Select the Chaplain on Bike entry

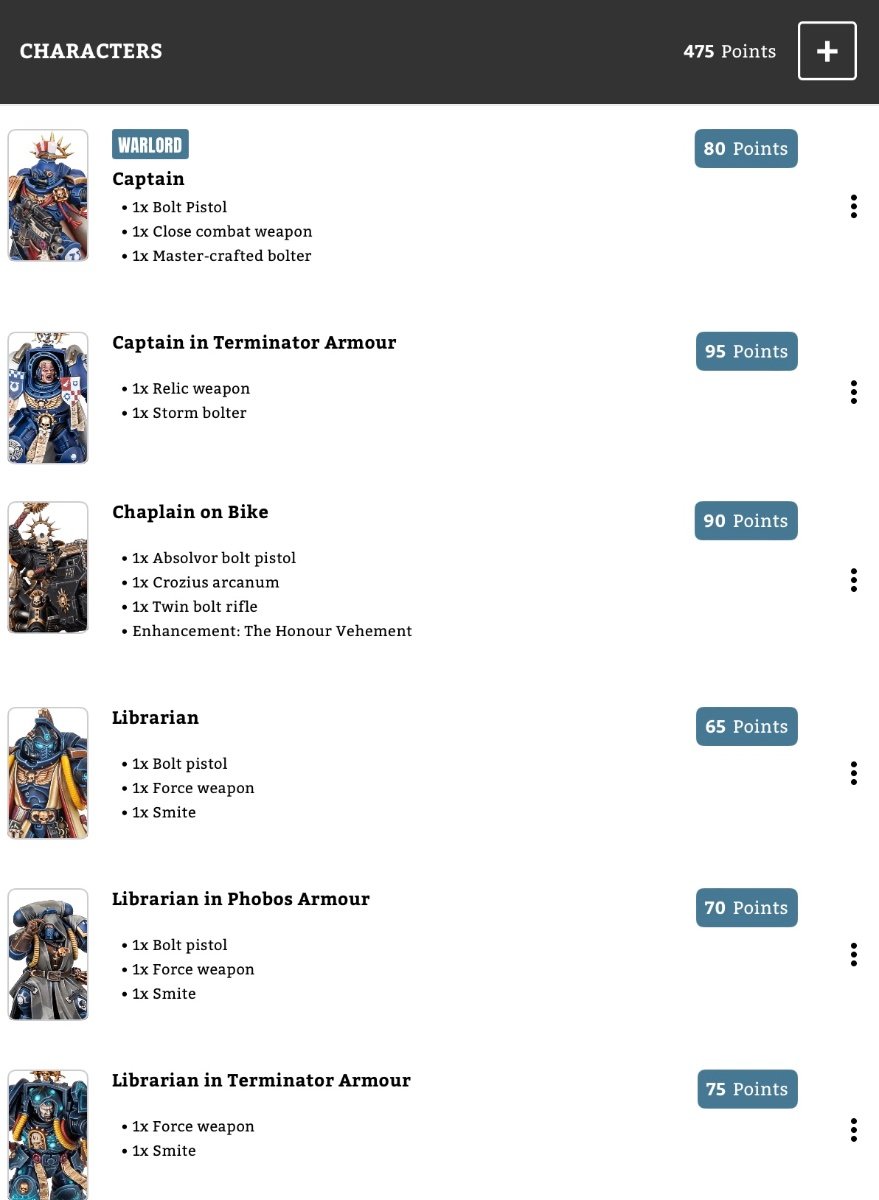(190, 512)
